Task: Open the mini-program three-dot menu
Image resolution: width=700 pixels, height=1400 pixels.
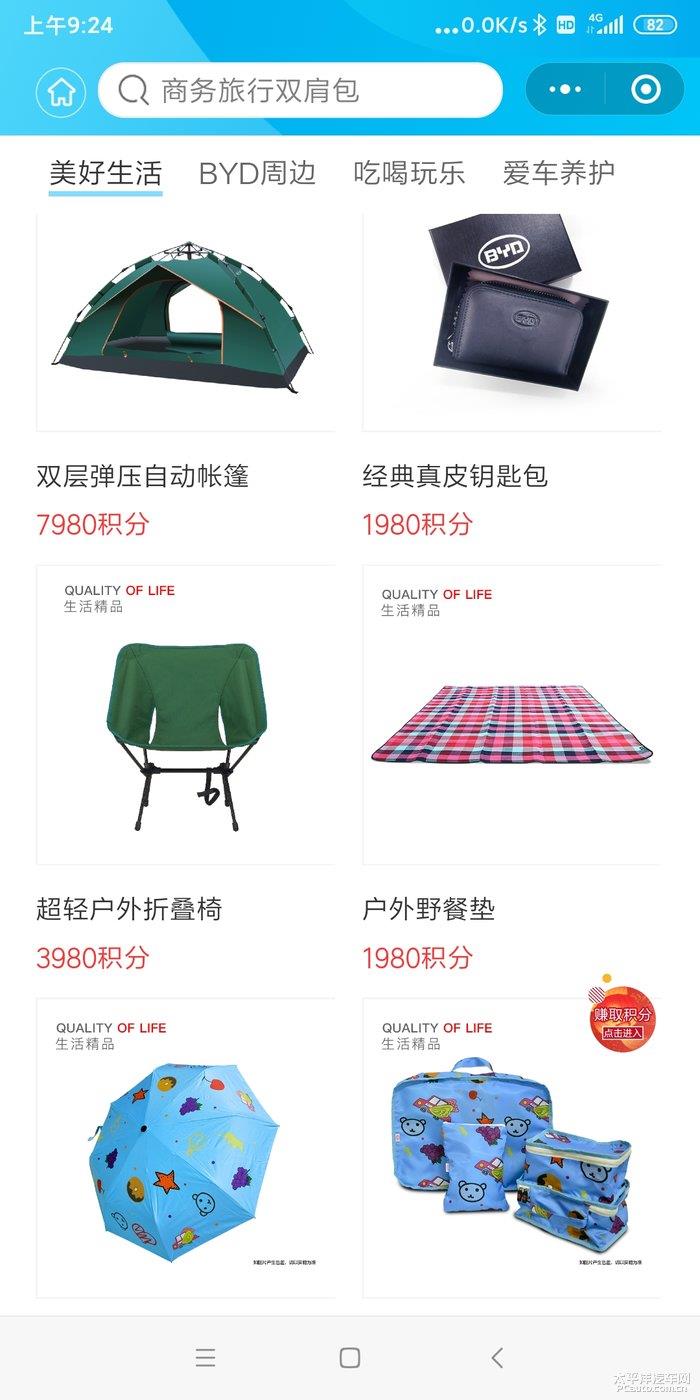Action: (x=565, y=90)
